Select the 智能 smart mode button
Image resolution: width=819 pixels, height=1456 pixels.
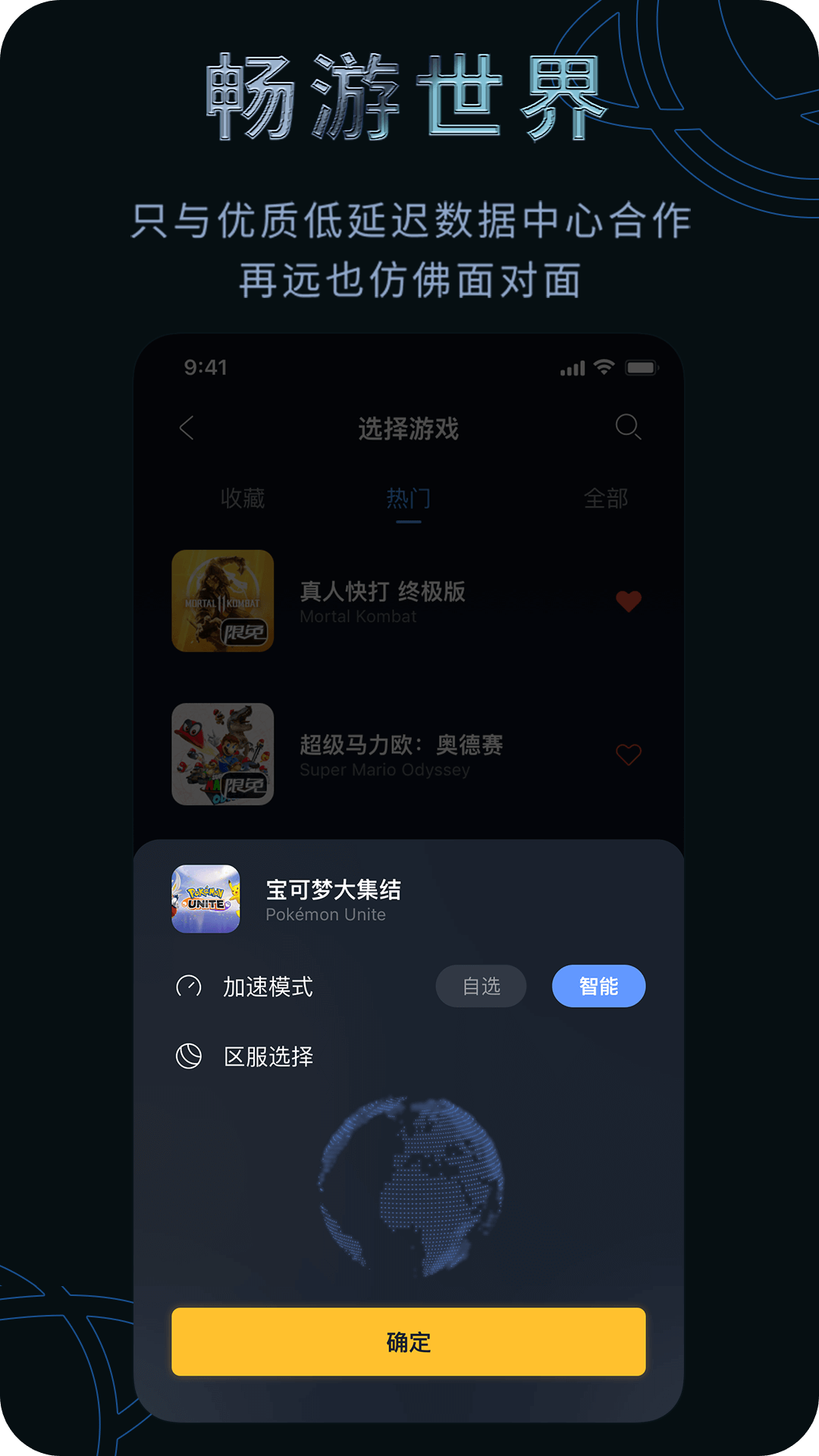click(598, 986)
